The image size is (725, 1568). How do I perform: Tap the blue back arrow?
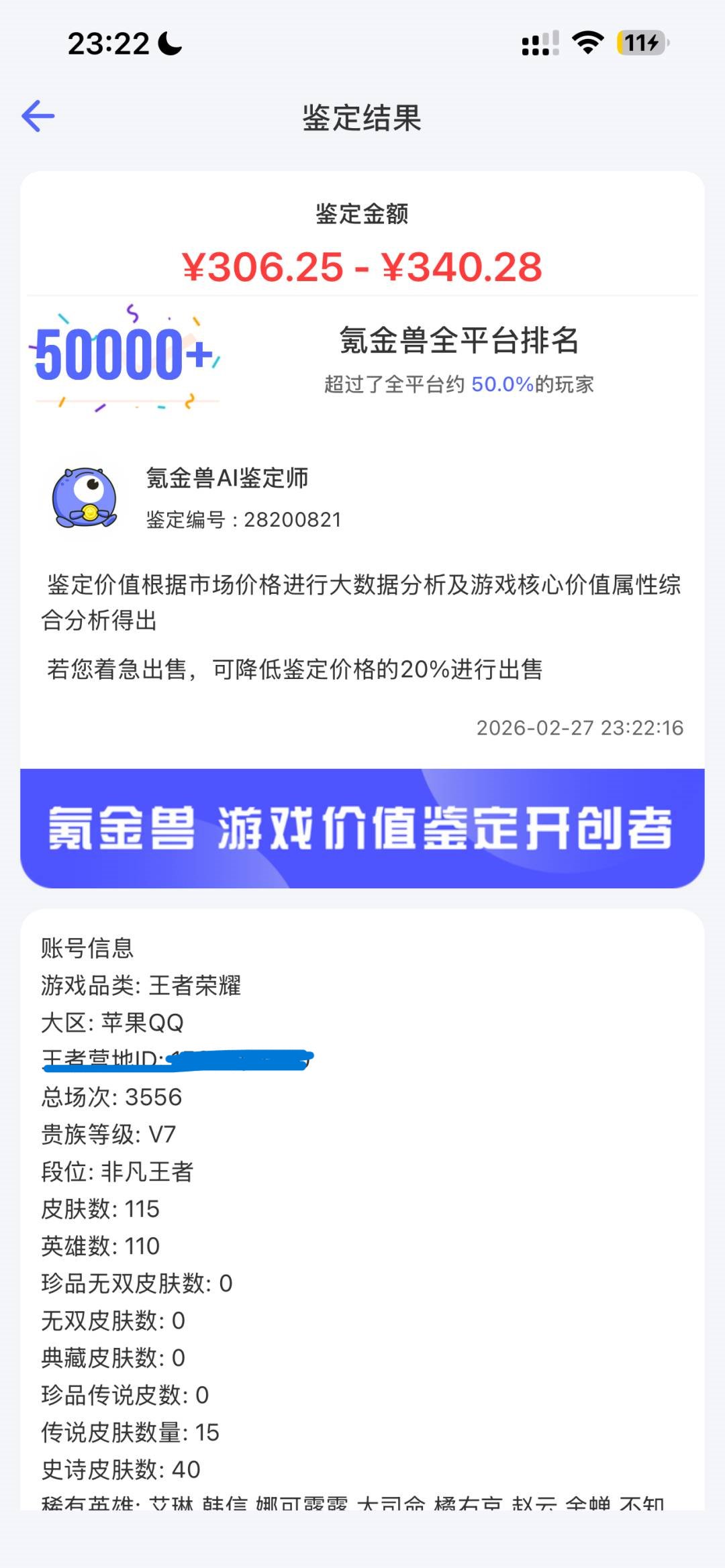(x=36, y=115)
